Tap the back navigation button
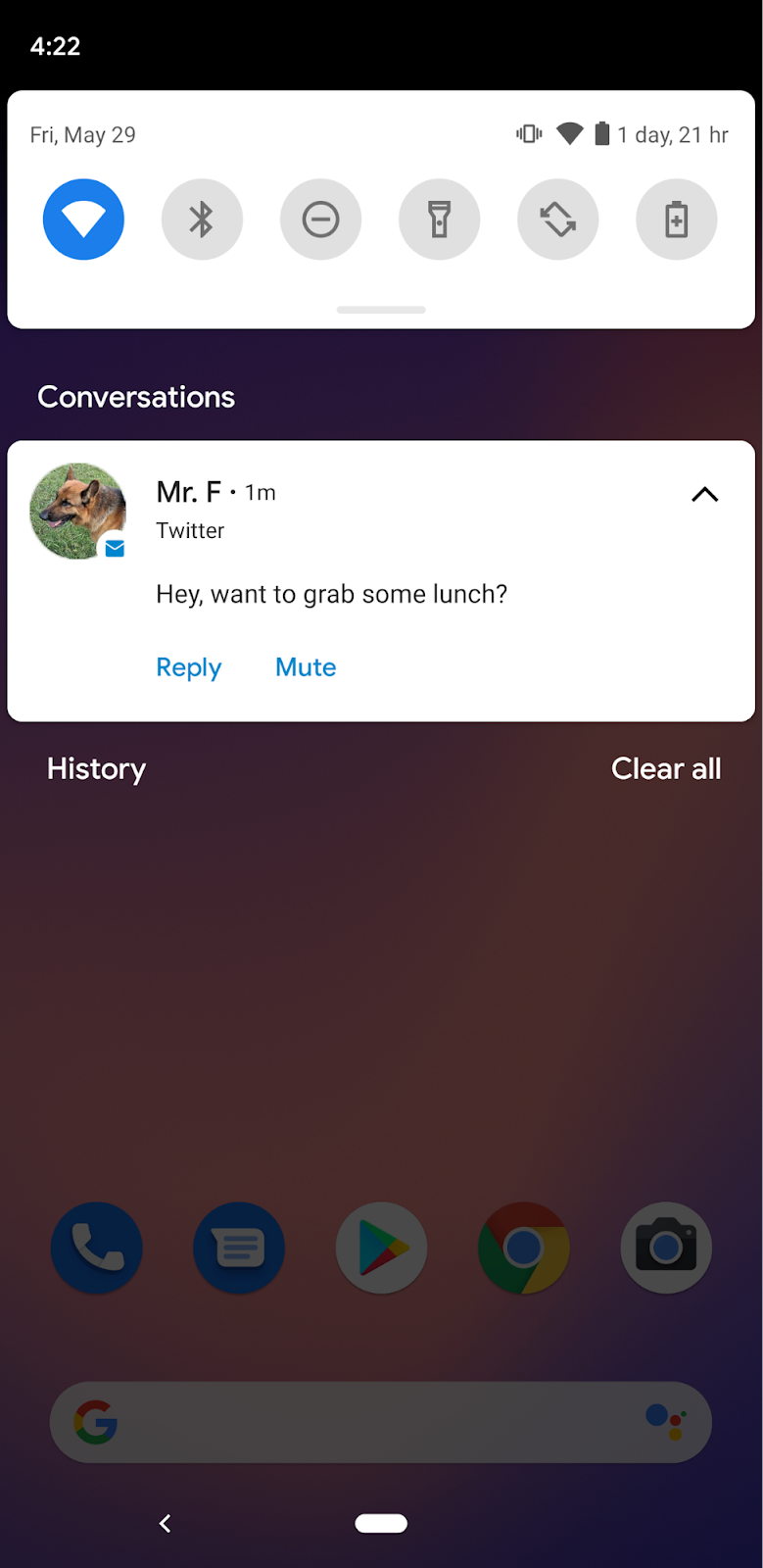Image resolution: width=763 pixels, height=1568 pixels. [165, 1523]
